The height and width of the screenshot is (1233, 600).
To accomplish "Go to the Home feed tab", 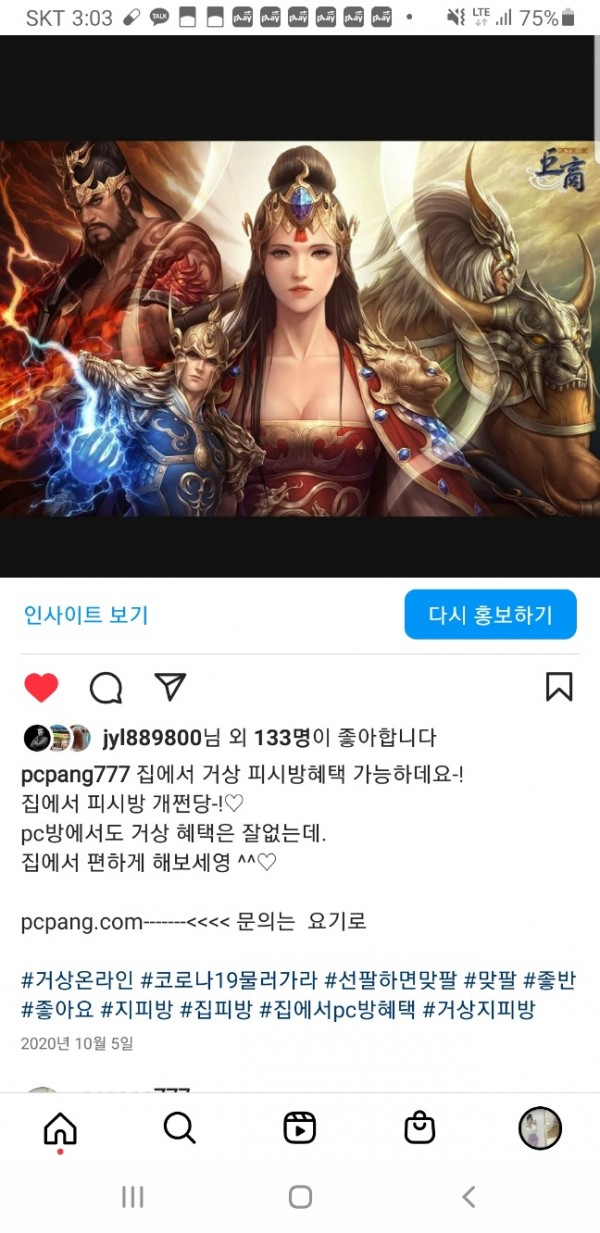I will tap(60, 1128).
